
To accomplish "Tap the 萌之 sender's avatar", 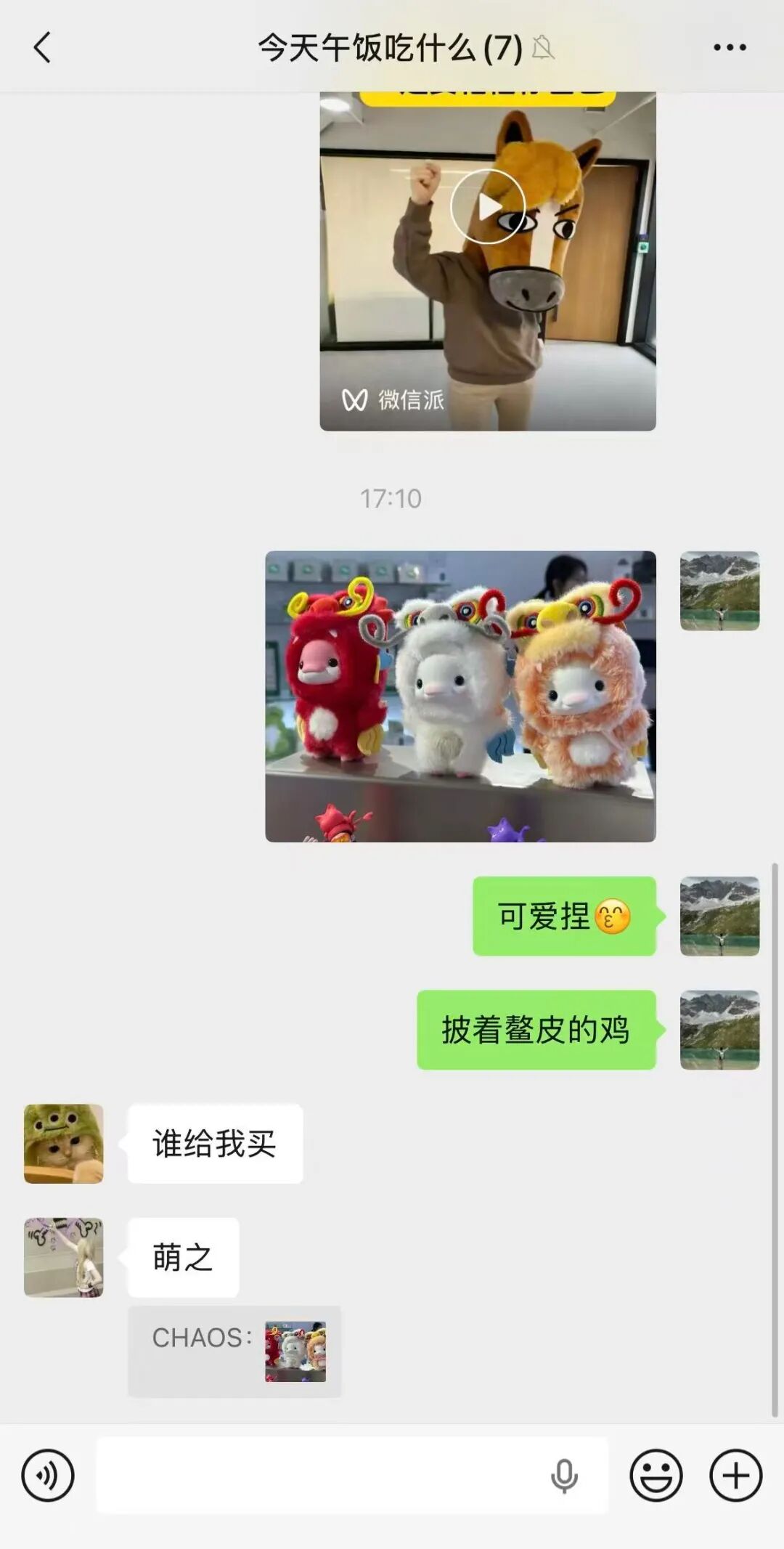I will click(62, 1257).
